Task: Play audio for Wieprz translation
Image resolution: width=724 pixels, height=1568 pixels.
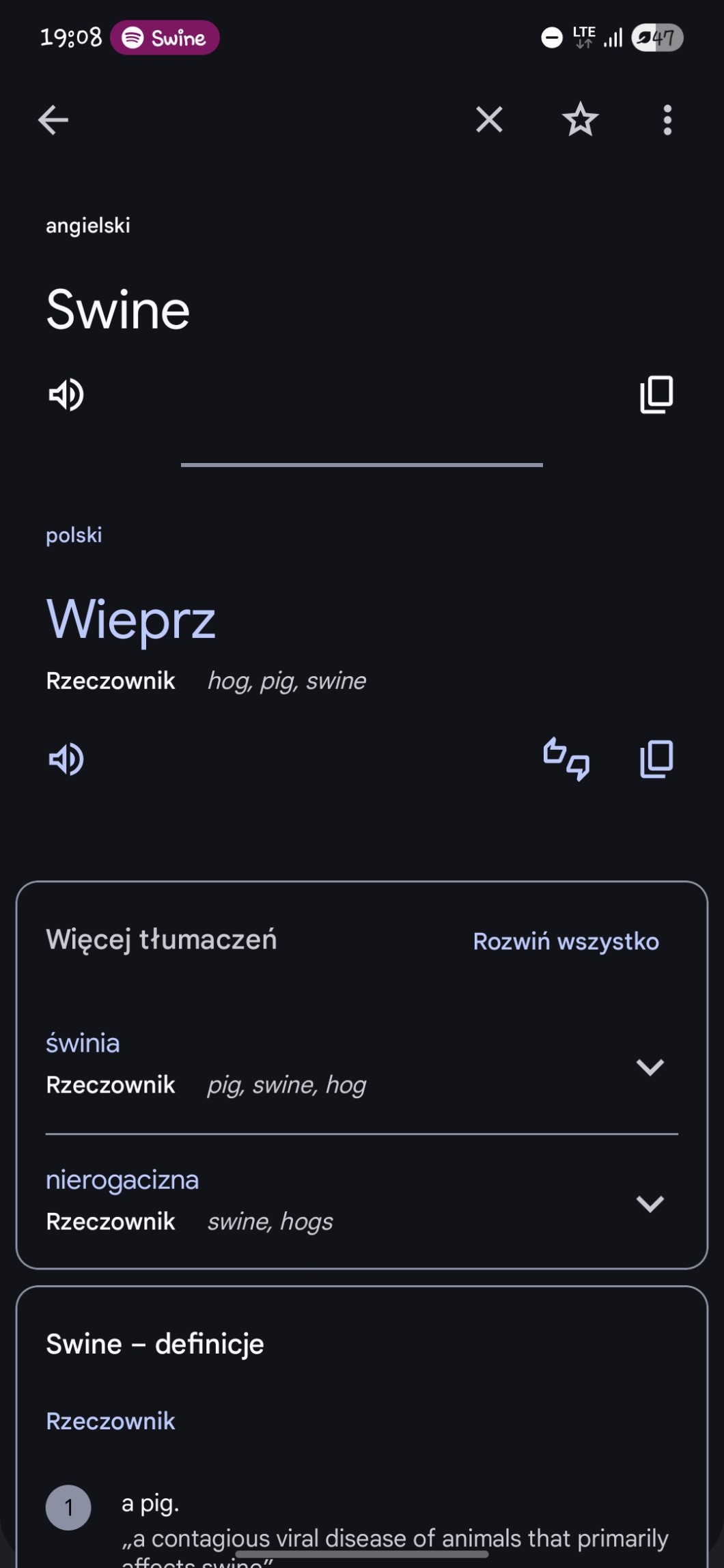Action: (x=66, y=759)
